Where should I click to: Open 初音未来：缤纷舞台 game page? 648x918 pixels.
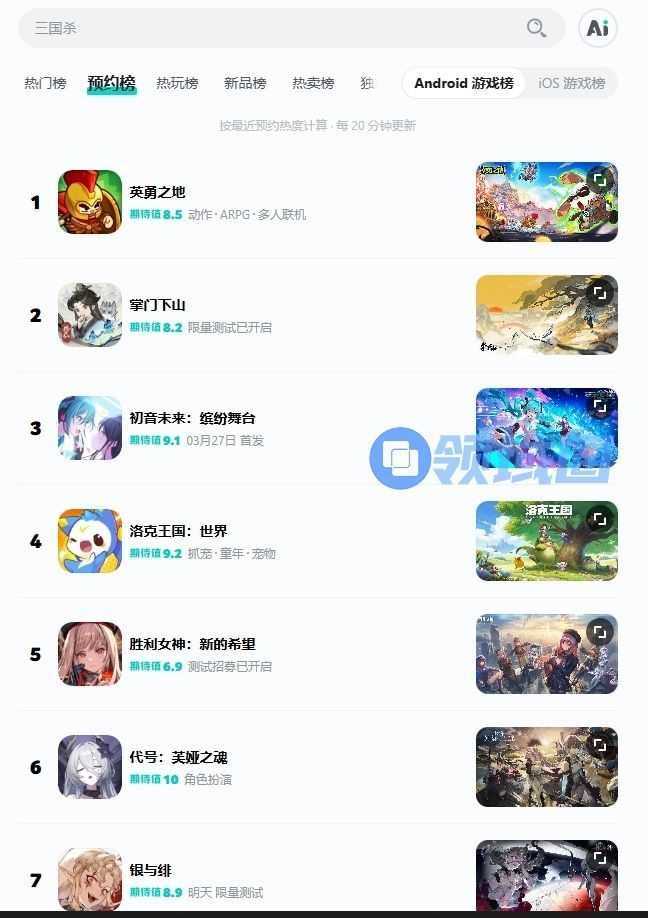[x=192, y=418]
